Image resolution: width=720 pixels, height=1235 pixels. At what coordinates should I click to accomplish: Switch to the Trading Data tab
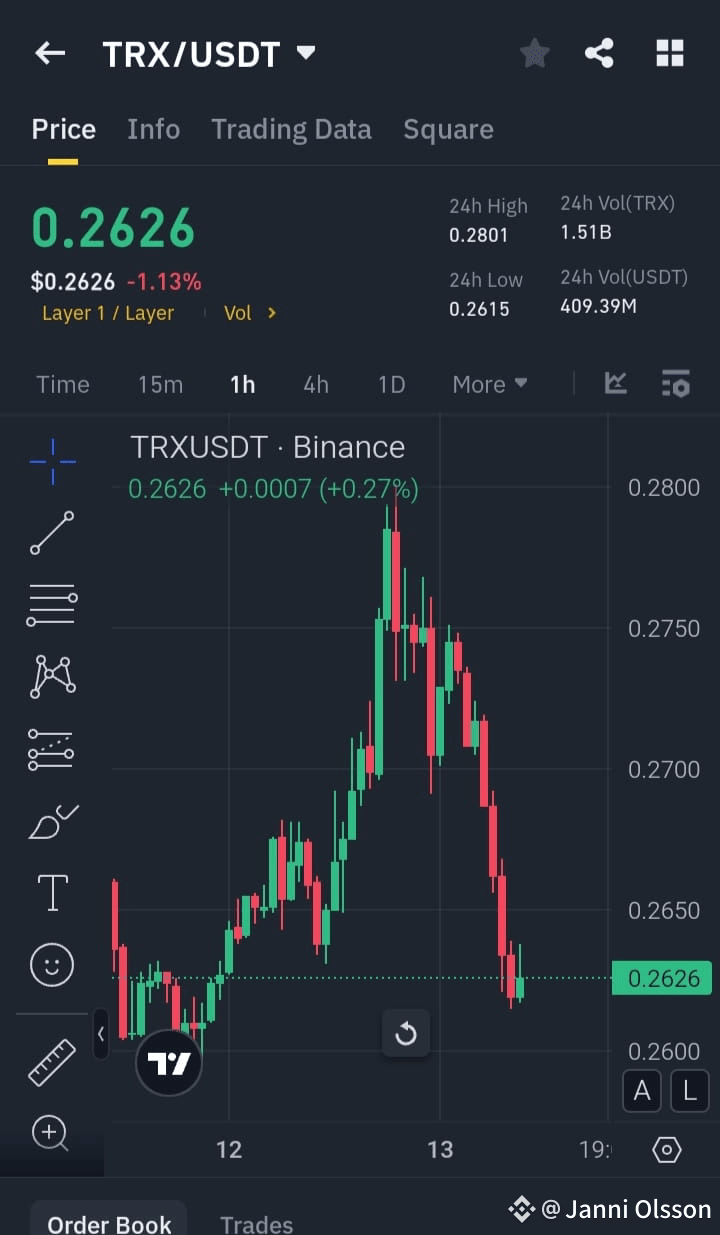click(291, 129)
